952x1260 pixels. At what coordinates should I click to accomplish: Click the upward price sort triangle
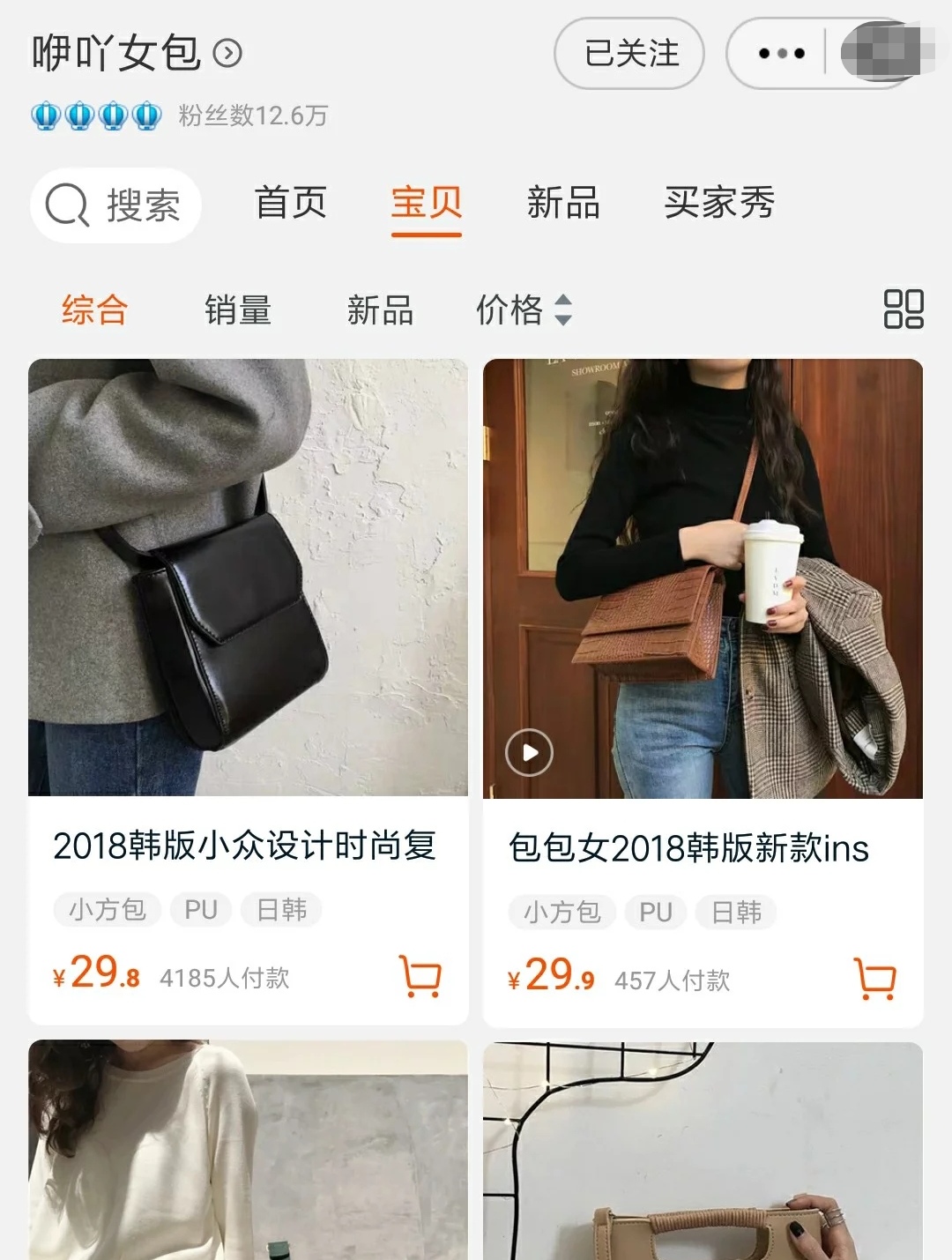tap(564, 302)
